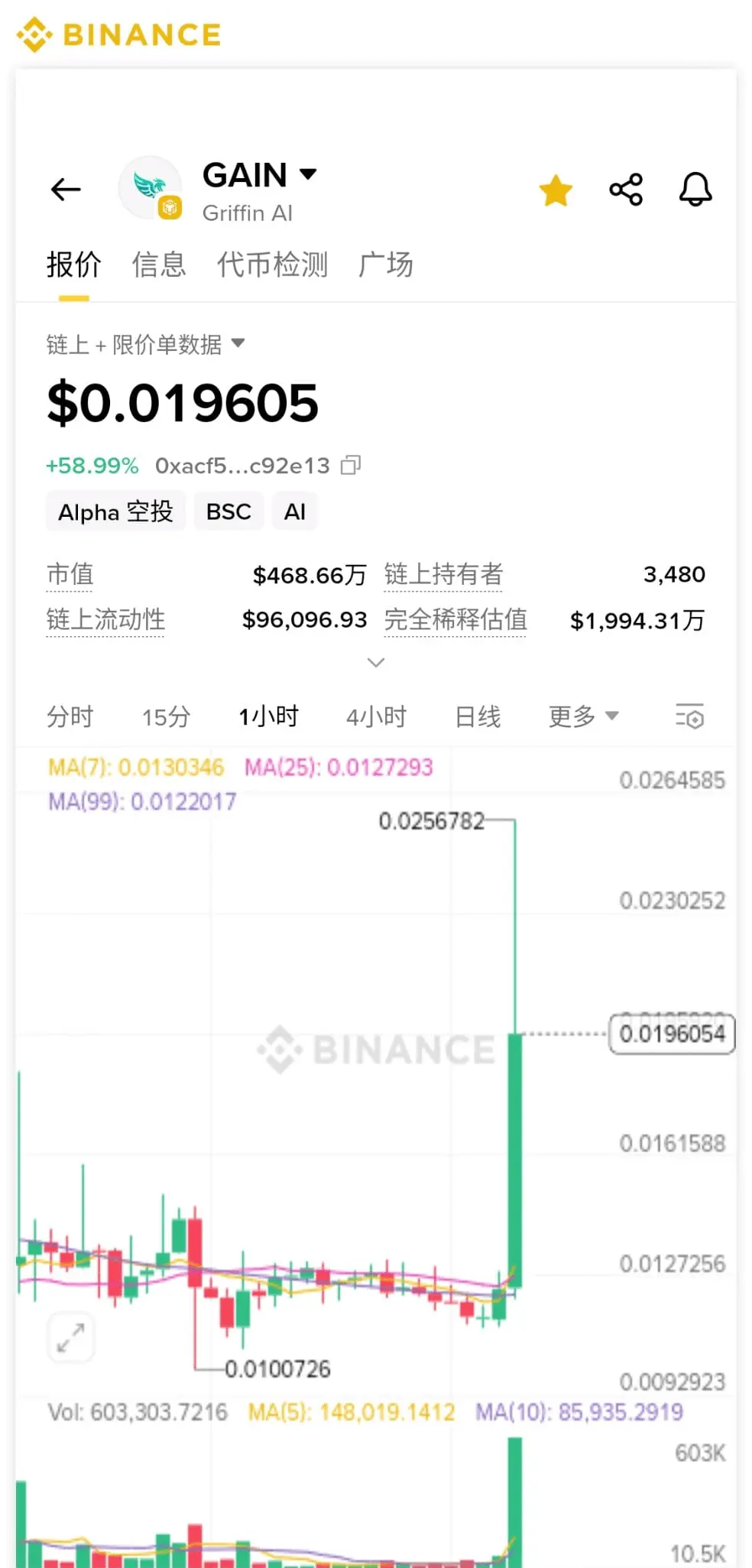Go back using the arrow icon

tap(66, 189)
